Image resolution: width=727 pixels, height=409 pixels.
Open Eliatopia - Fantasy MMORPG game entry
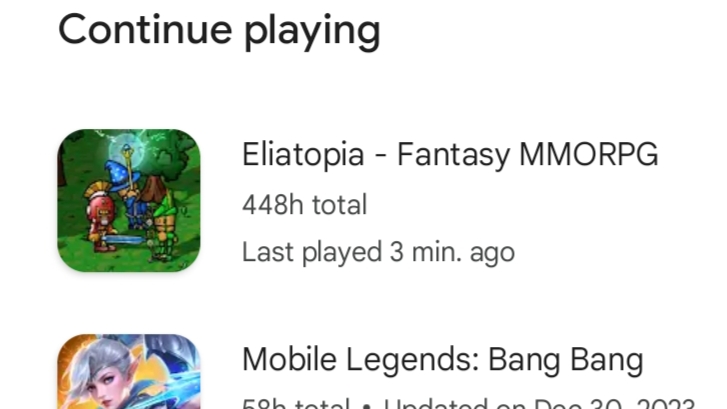(449, 156)
